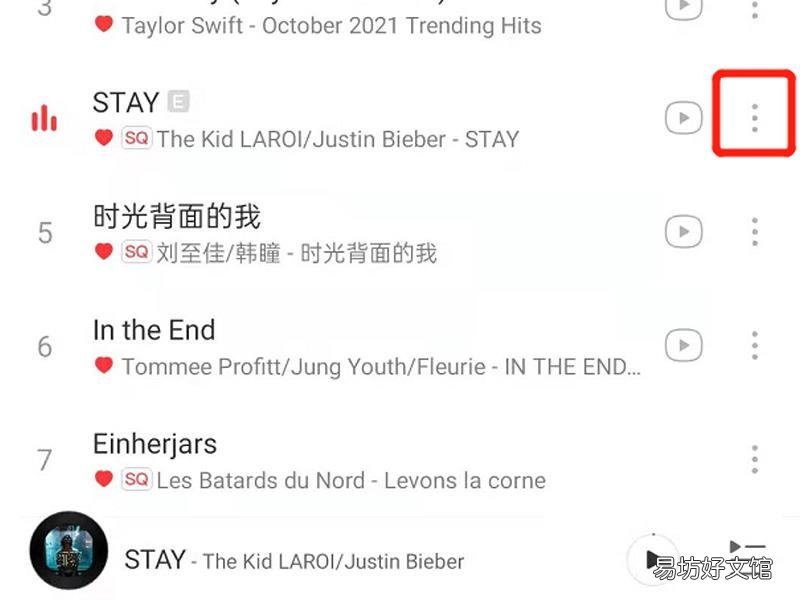Watch the Taylor Swift track video
800x600 pixels.
[x=683, y=8]
